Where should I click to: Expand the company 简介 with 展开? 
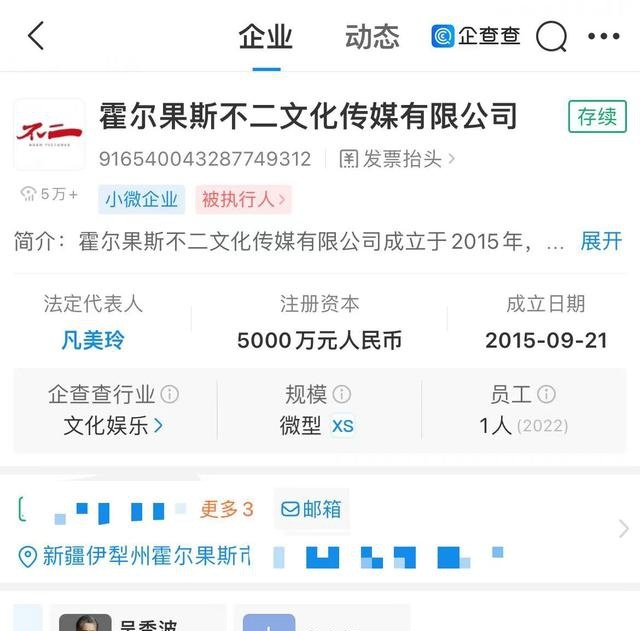pyautogui.click(x=601, y=241)
